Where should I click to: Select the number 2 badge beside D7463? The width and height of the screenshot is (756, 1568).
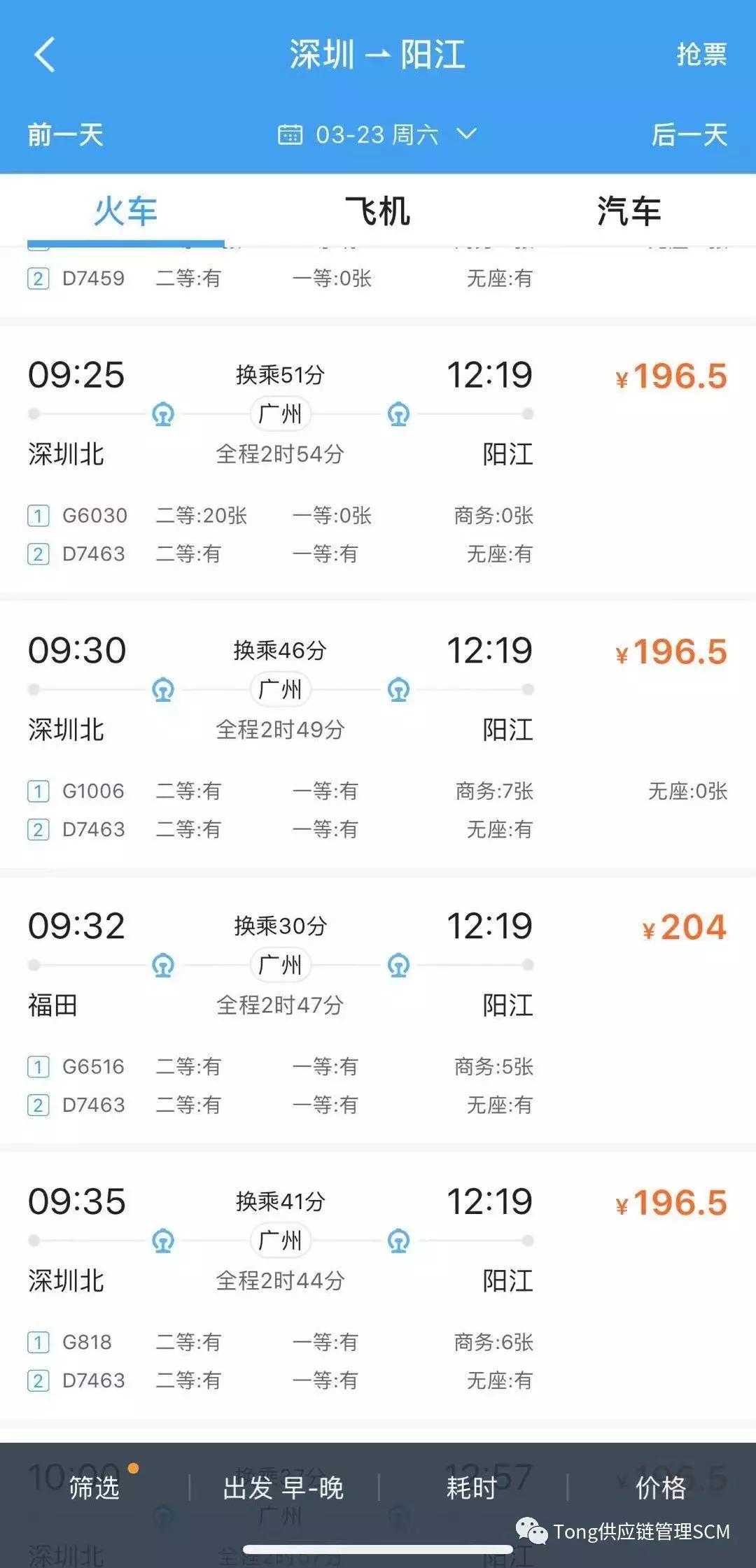coord(38,553)
